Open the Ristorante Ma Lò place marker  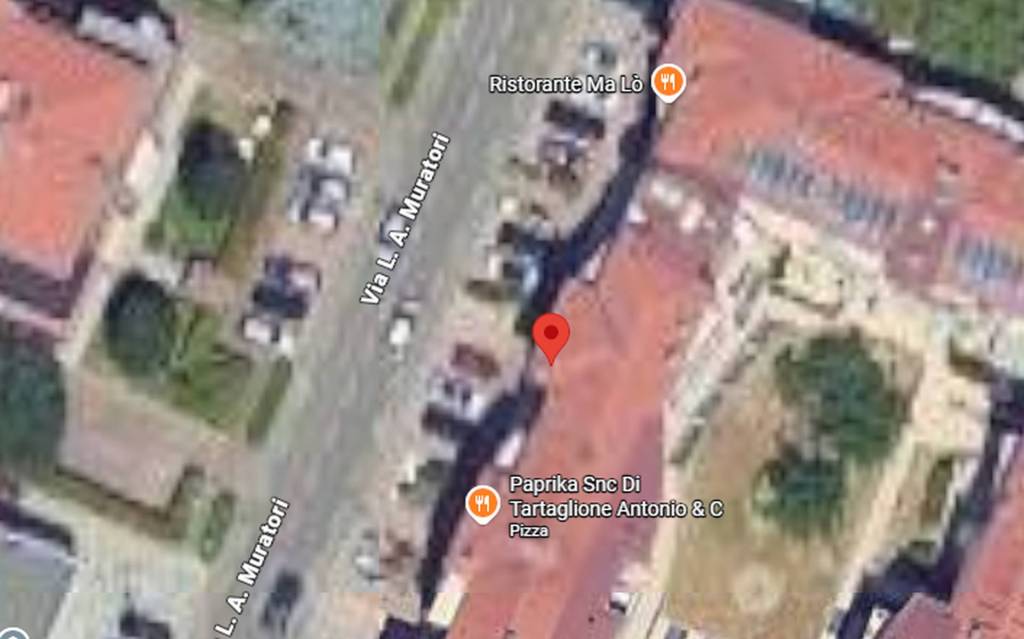[668, 83]
